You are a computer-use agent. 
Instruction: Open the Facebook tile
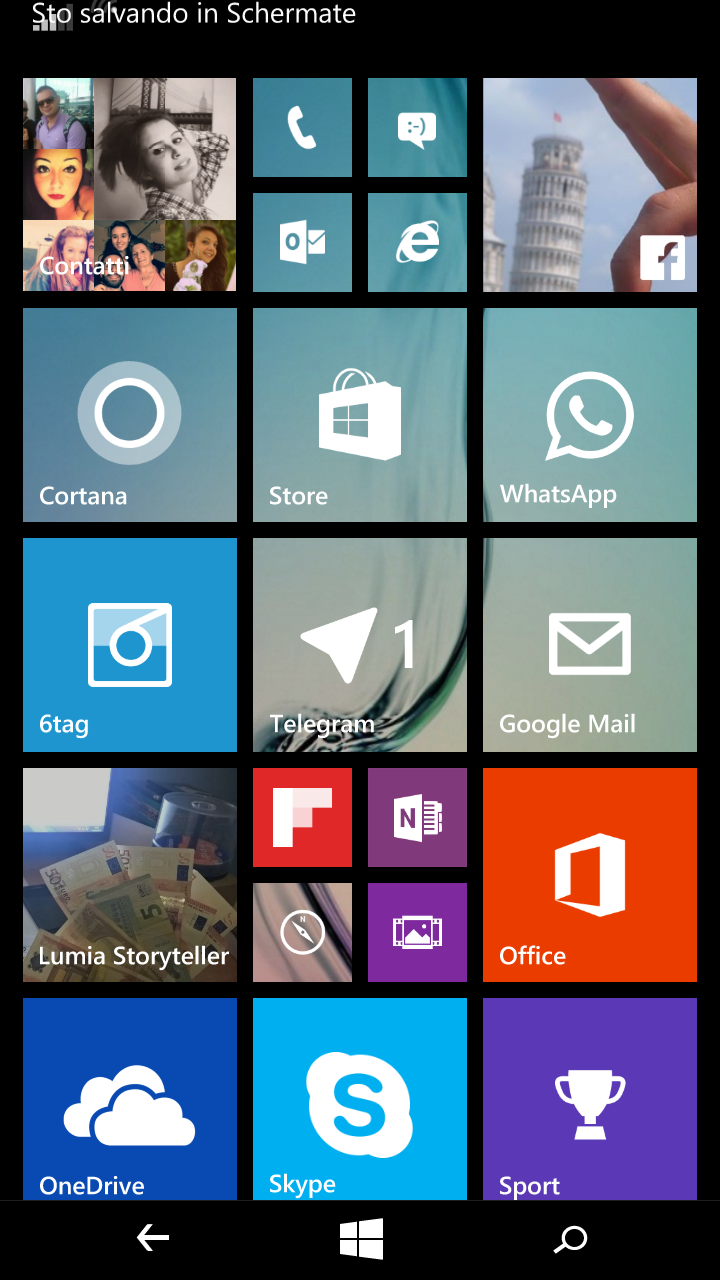590,185
